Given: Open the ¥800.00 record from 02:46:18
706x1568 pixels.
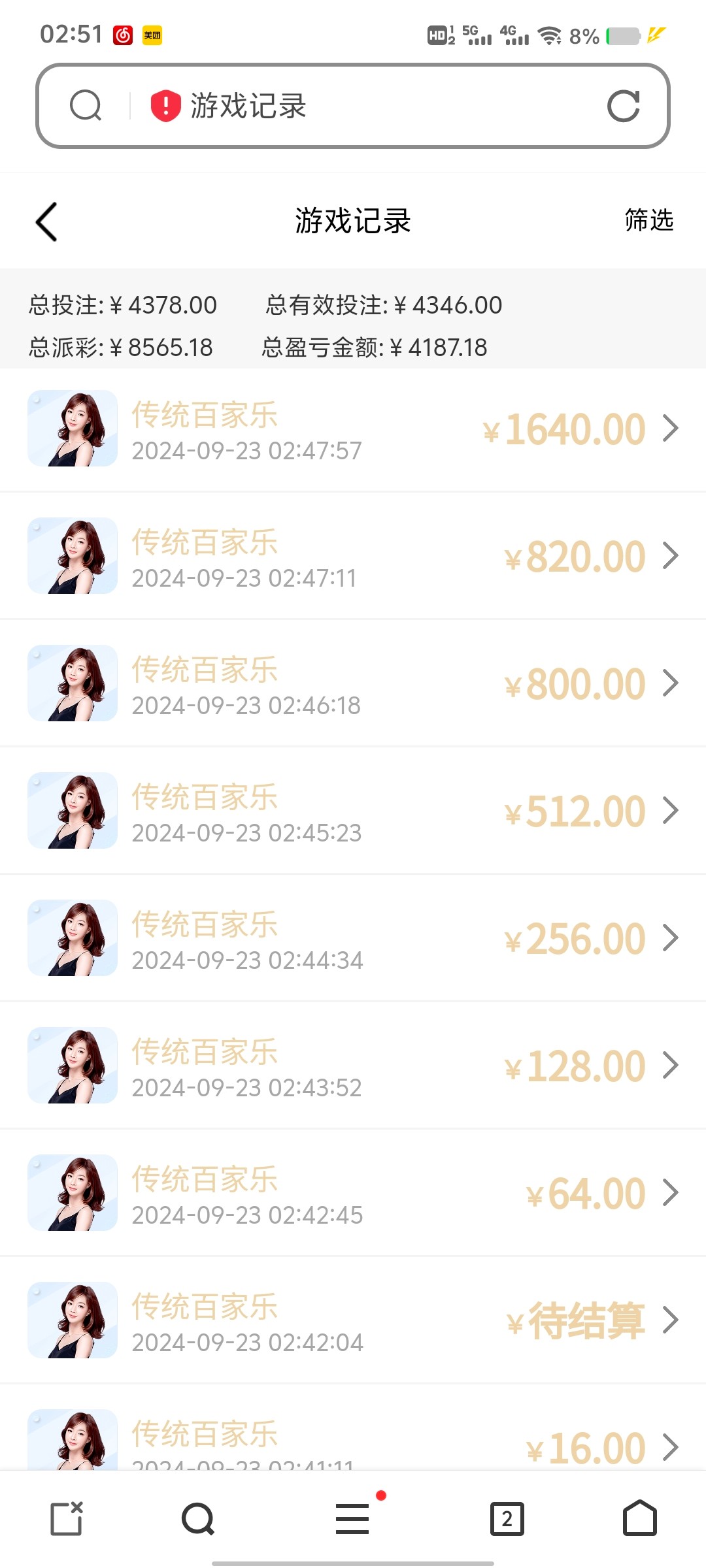Looking at the screenshot, I should pos(353,684).
